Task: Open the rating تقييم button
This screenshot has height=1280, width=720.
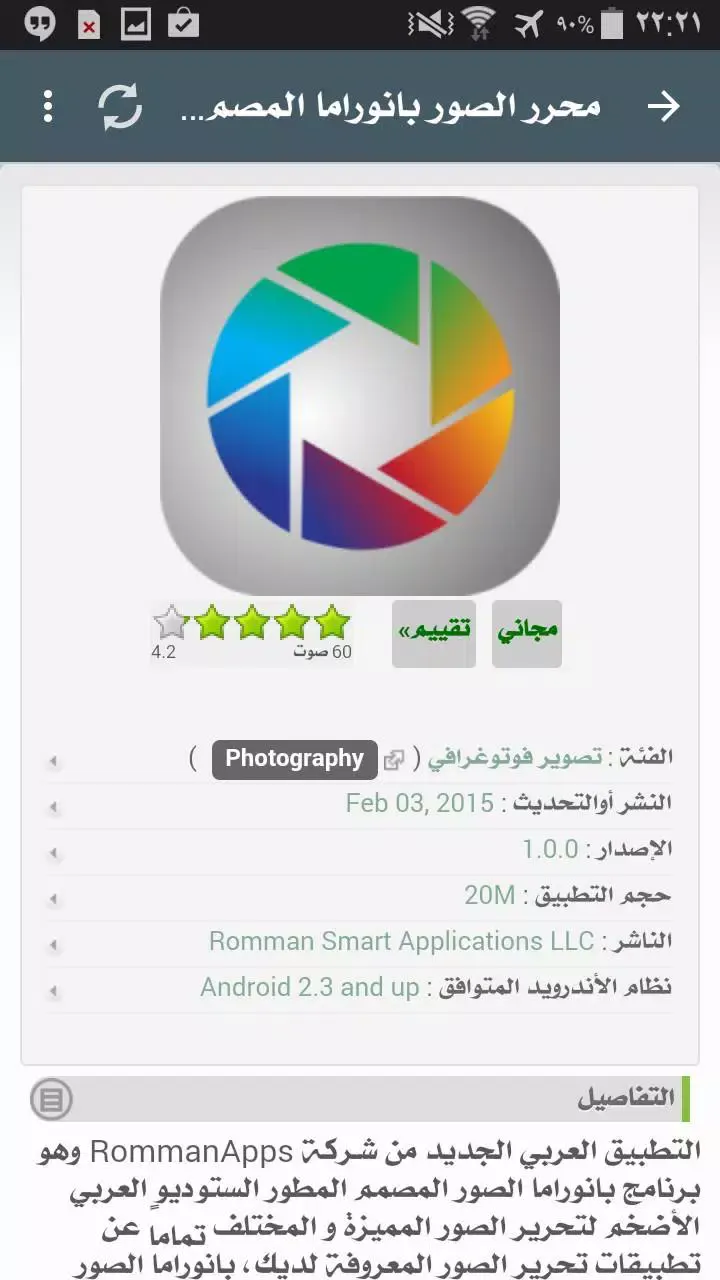Action: [x=433, y=633]
